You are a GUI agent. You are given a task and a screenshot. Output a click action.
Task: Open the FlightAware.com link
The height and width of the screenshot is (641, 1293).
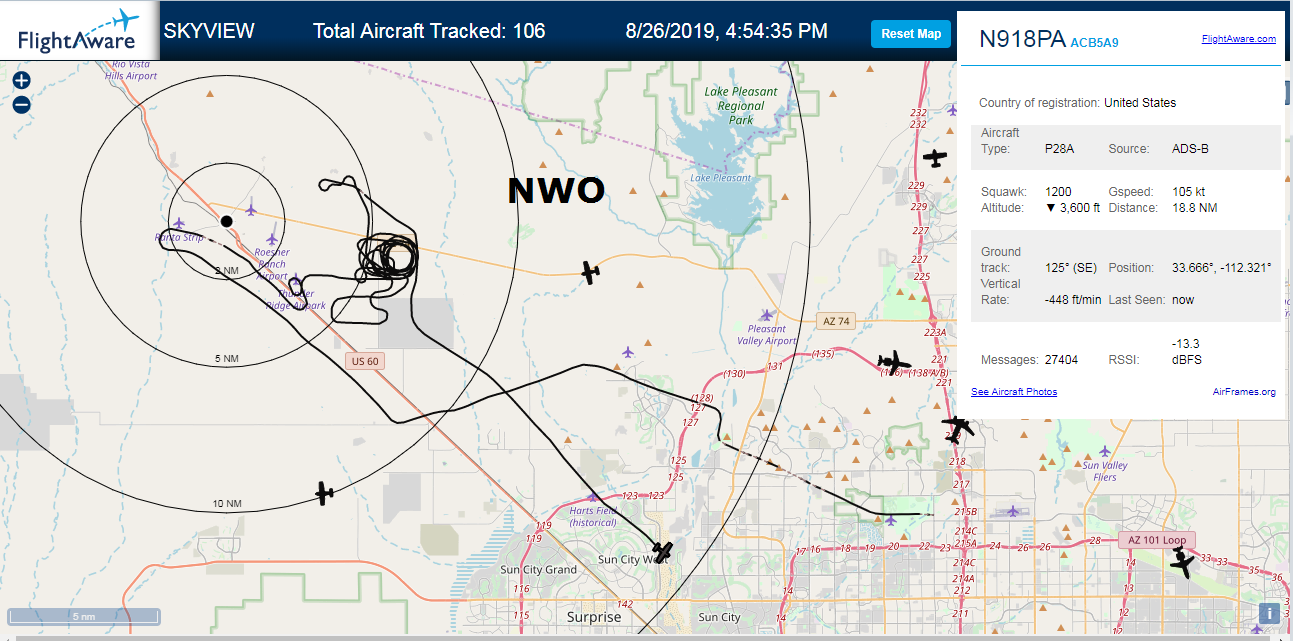tap(1238, 39)
